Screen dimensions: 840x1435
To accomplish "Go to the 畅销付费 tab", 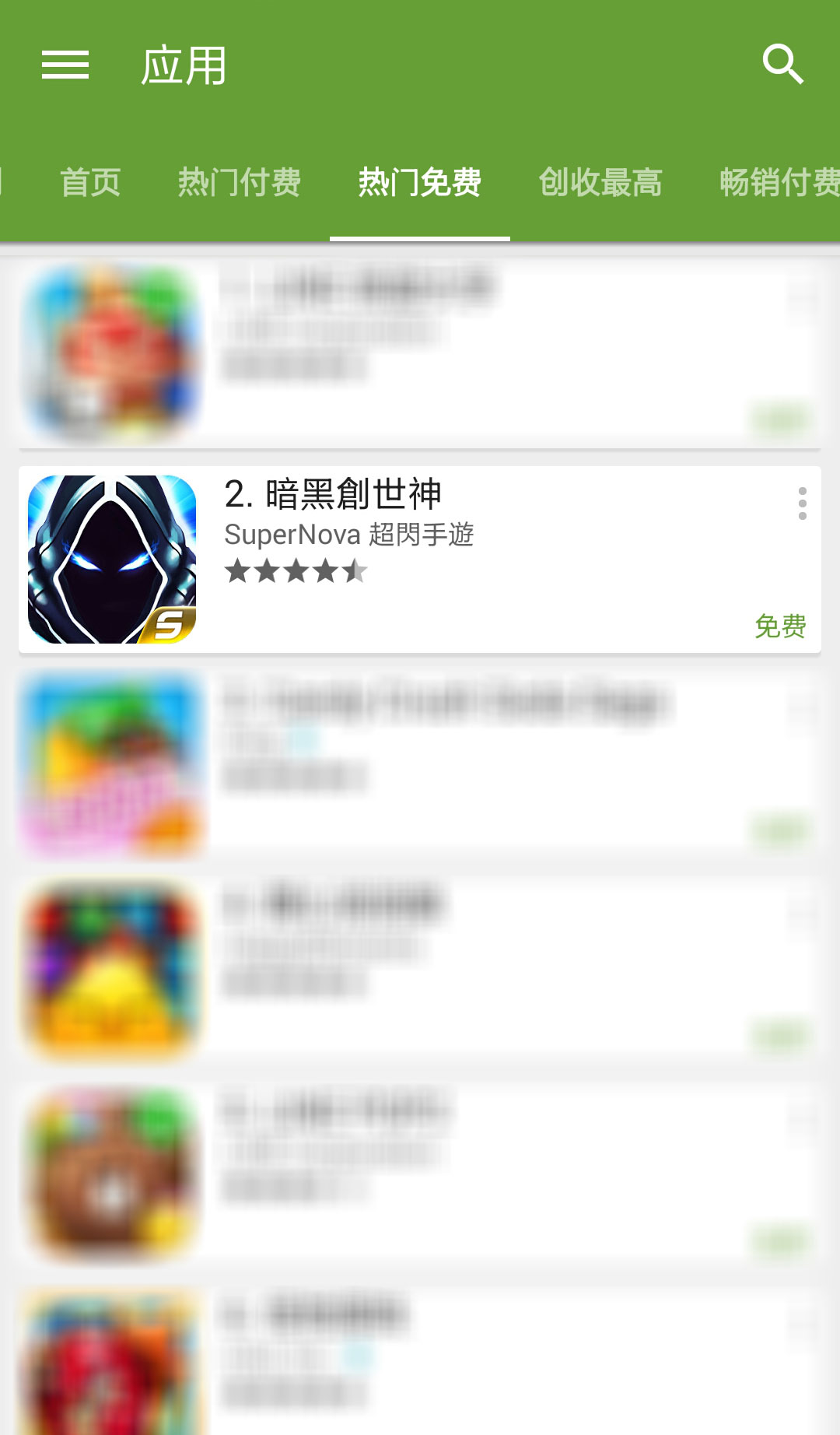I will 778,183.
